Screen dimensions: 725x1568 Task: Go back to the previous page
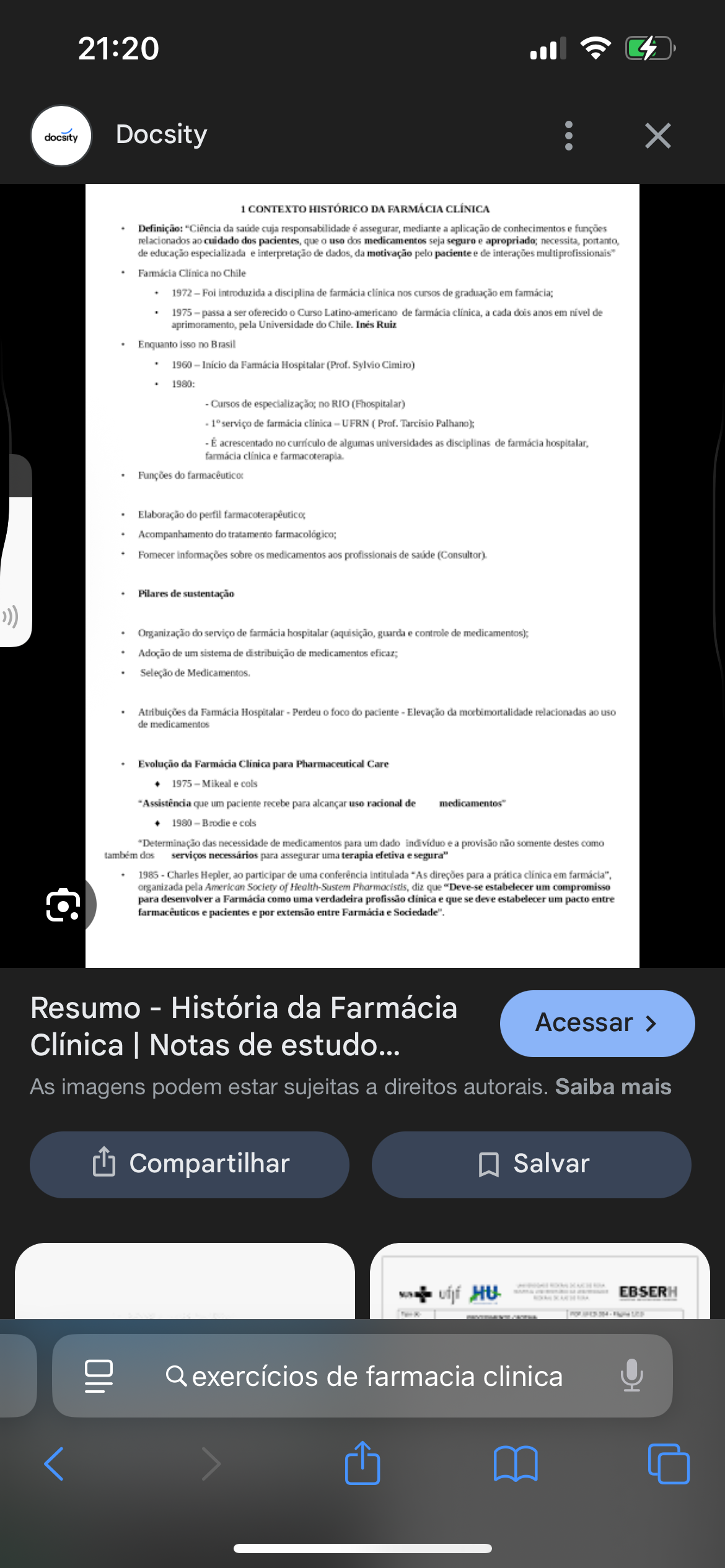(55, 1463)
